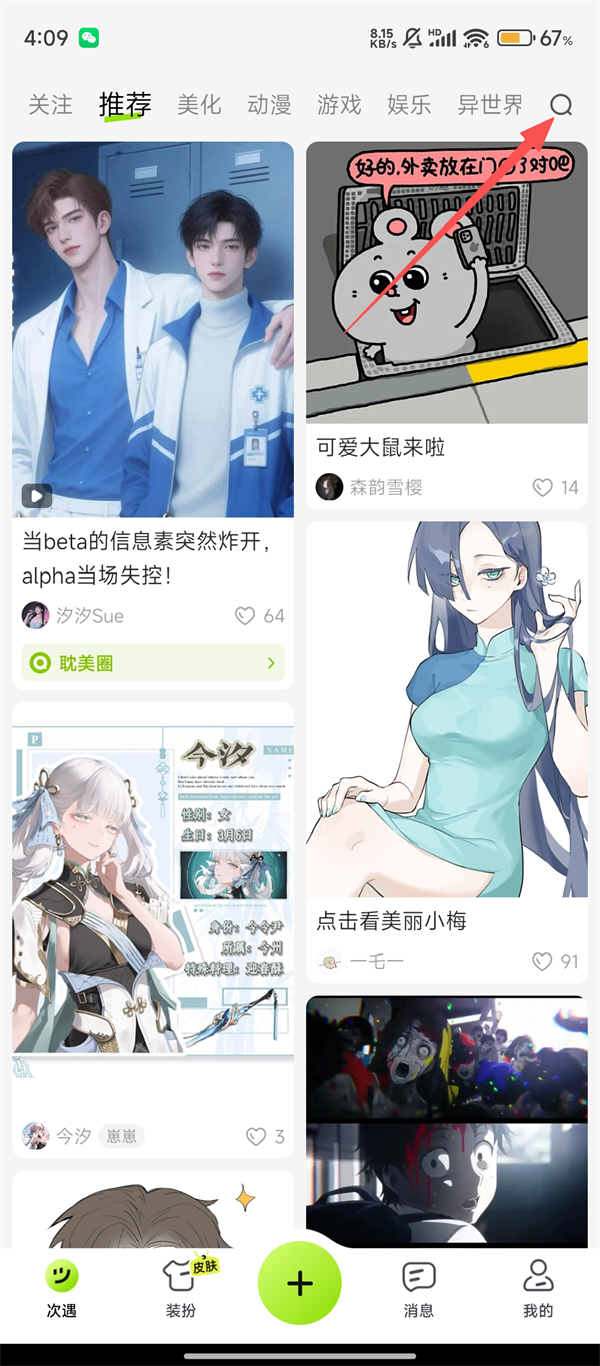Open the 耽美圈 circle link
Screen dimensions: 600x1366
[152, 663]
